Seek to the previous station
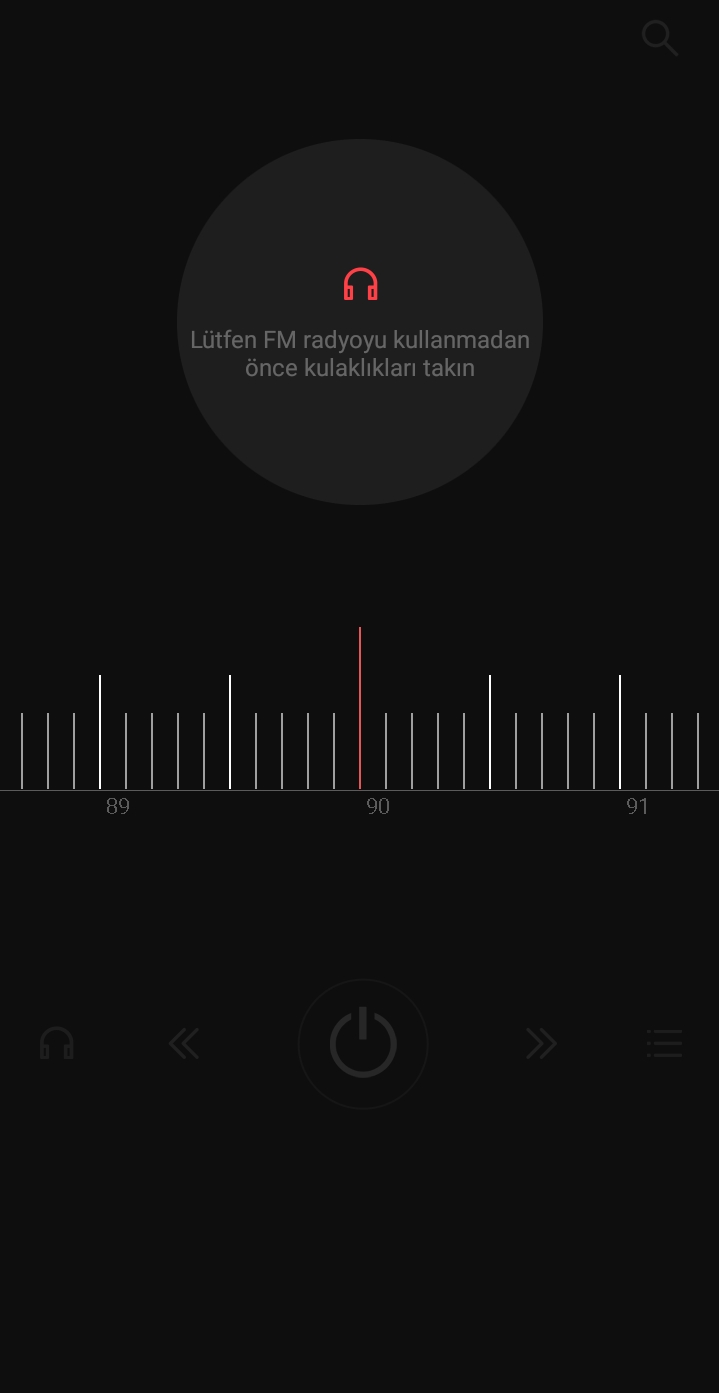The width and height of the screenshot is (719, 1393). (184, 1044)
